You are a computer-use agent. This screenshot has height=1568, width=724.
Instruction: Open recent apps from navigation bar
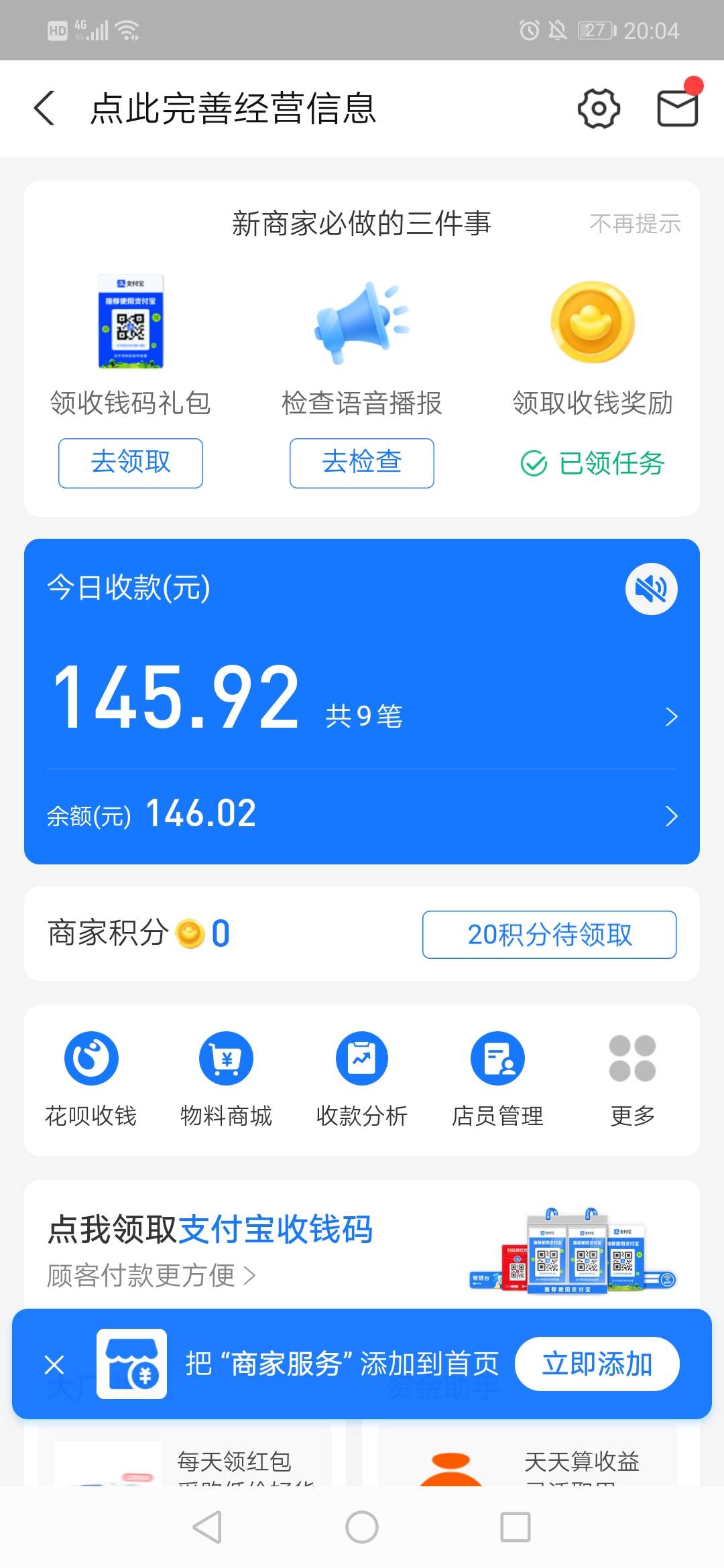point(516,1528)
